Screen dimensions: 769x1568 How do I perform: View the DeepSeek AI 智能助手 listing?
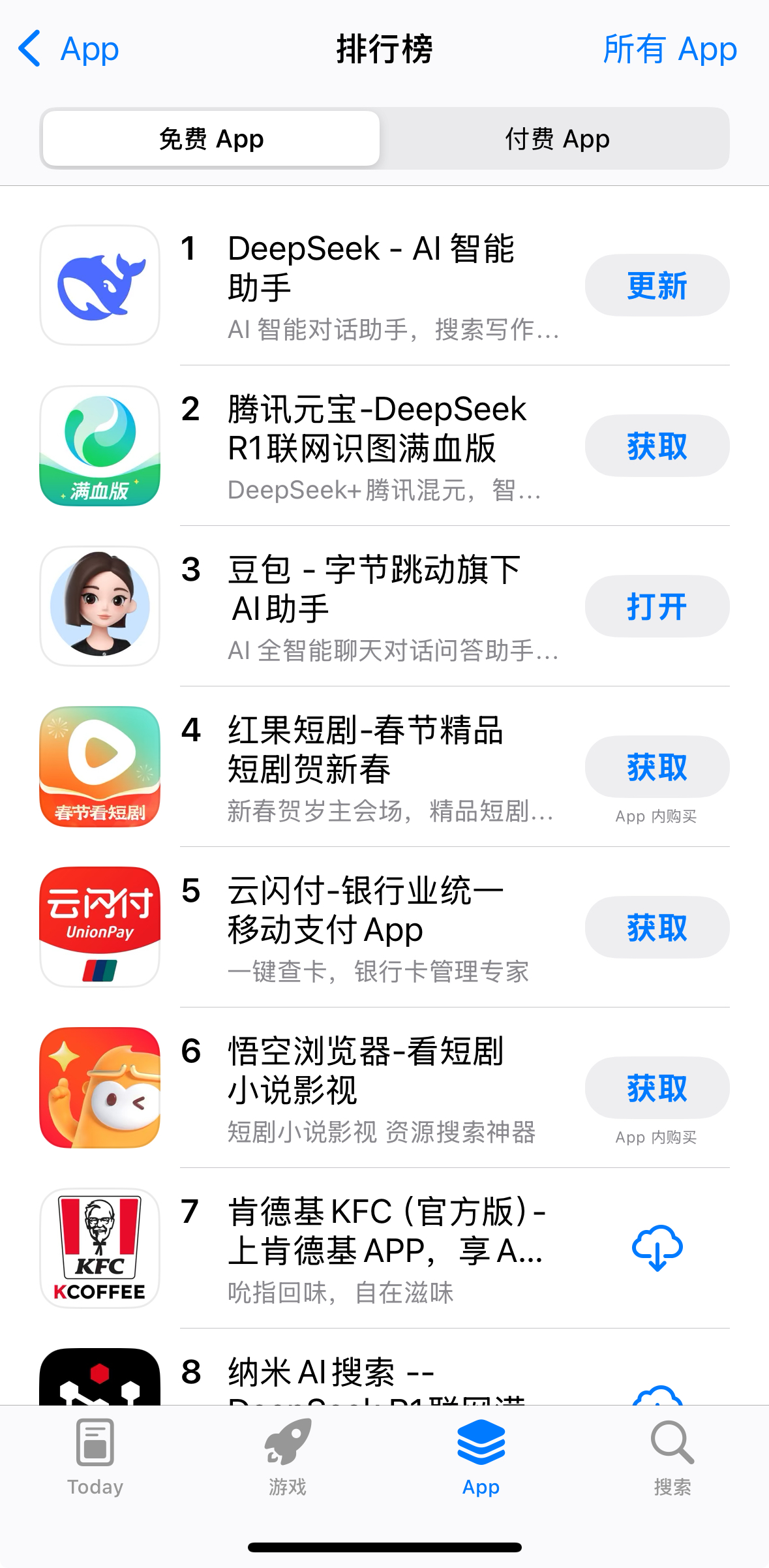point(372,269)
